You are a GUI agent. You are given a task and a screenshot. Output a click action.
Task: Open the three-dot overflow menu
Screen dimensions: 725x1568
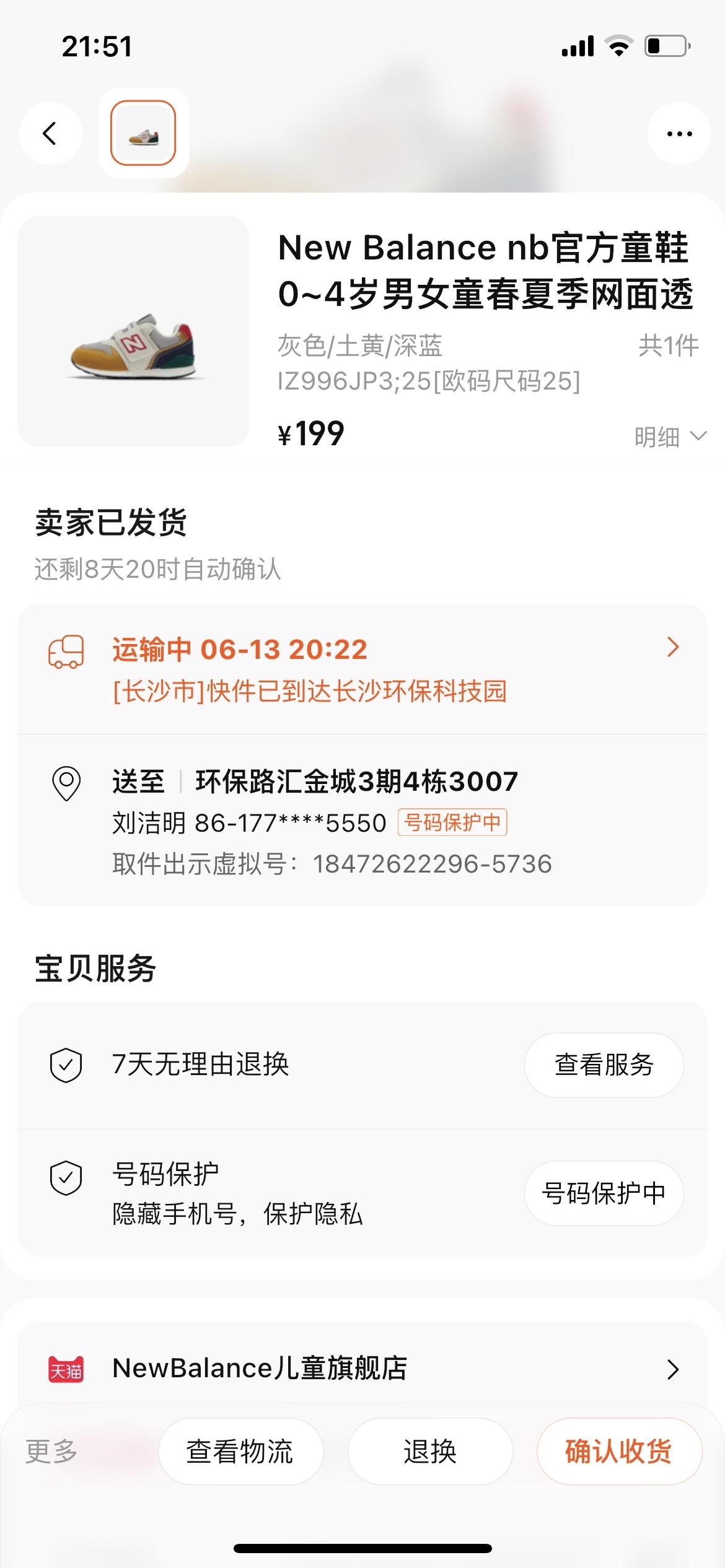(679, 133)
